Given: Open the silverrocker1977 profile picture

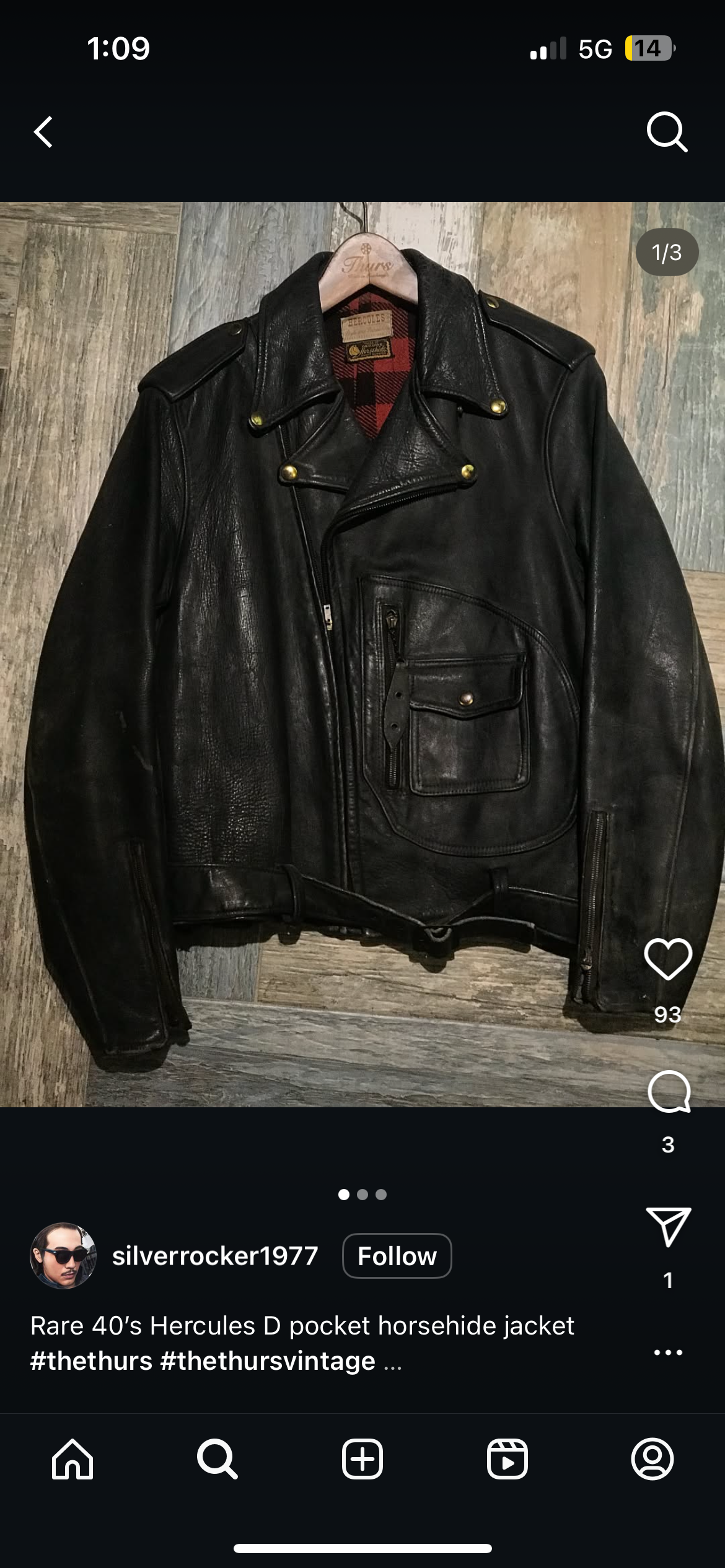Looking at the screenshot, I should pos(63,1256).
